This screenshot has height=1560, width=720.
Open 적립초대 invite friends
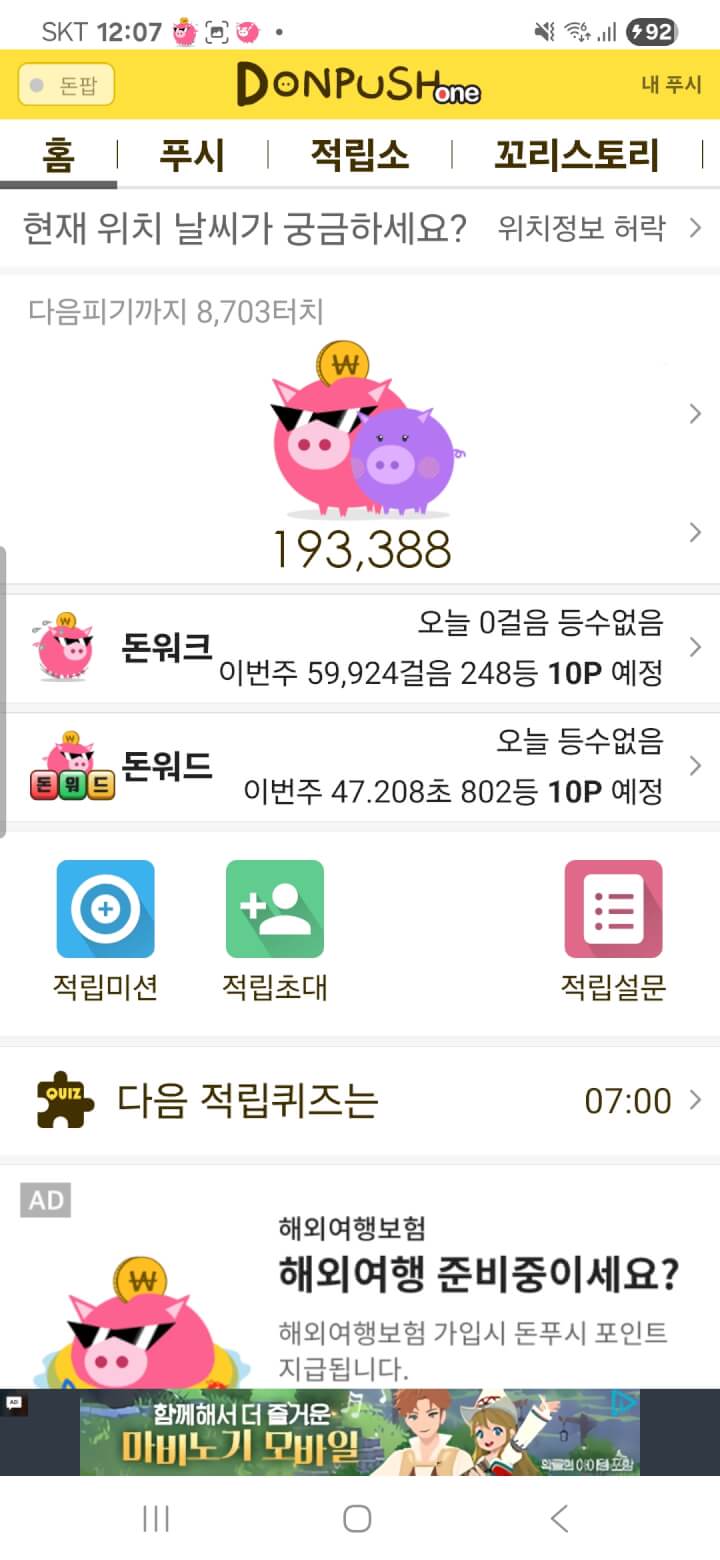[274, 930]
